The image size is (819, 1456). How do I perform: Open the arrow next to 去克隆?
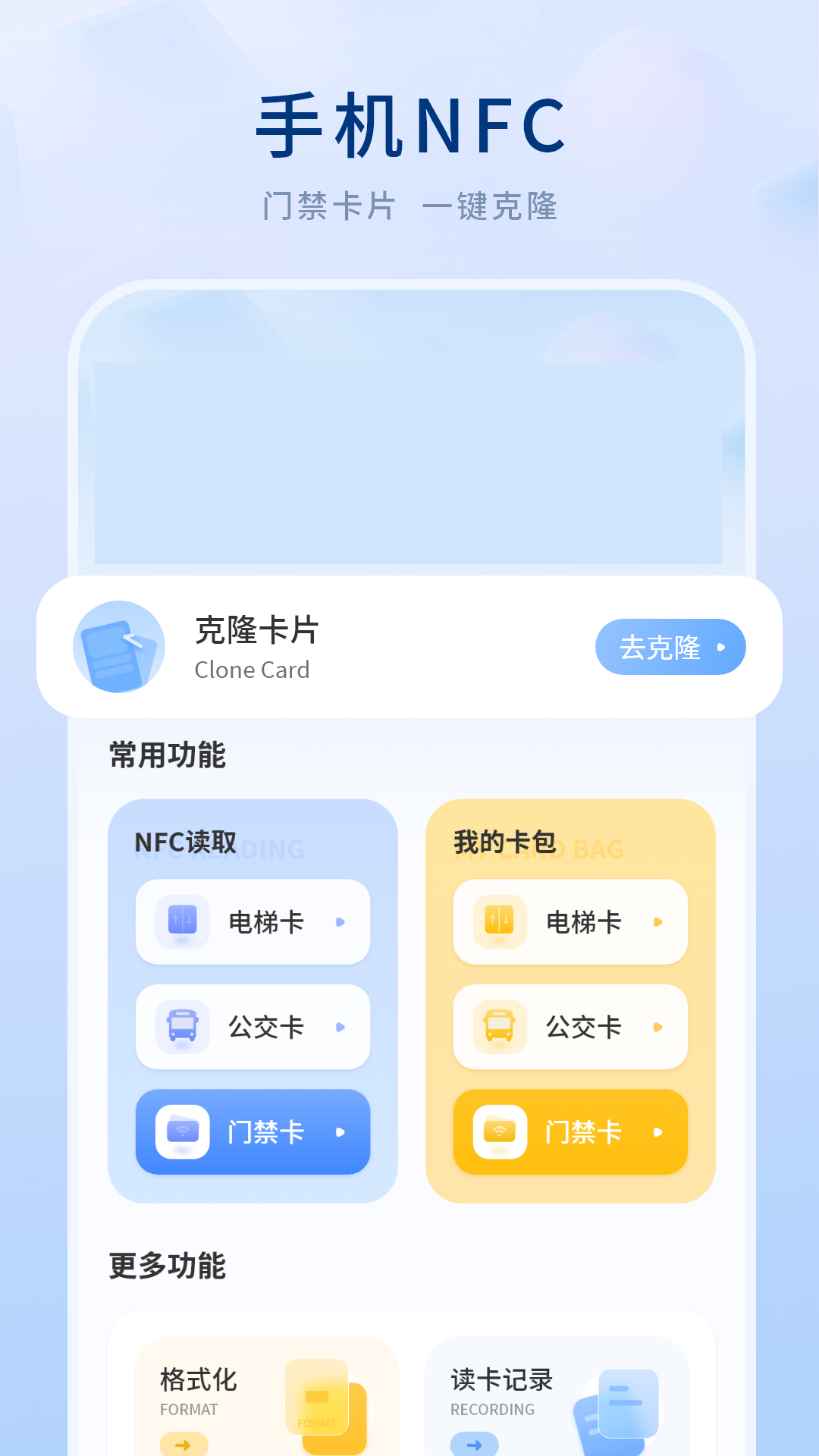click(x=720, y=647)
